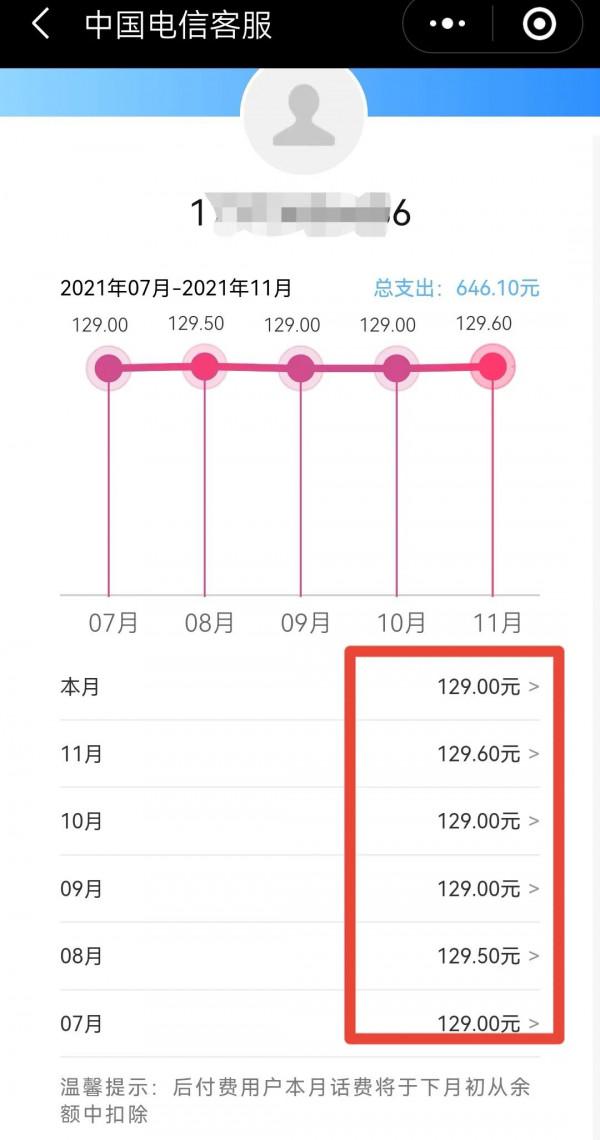600x1140 pixels.
Task: Open the 10月 bill row
Action: tap(300, 821)
